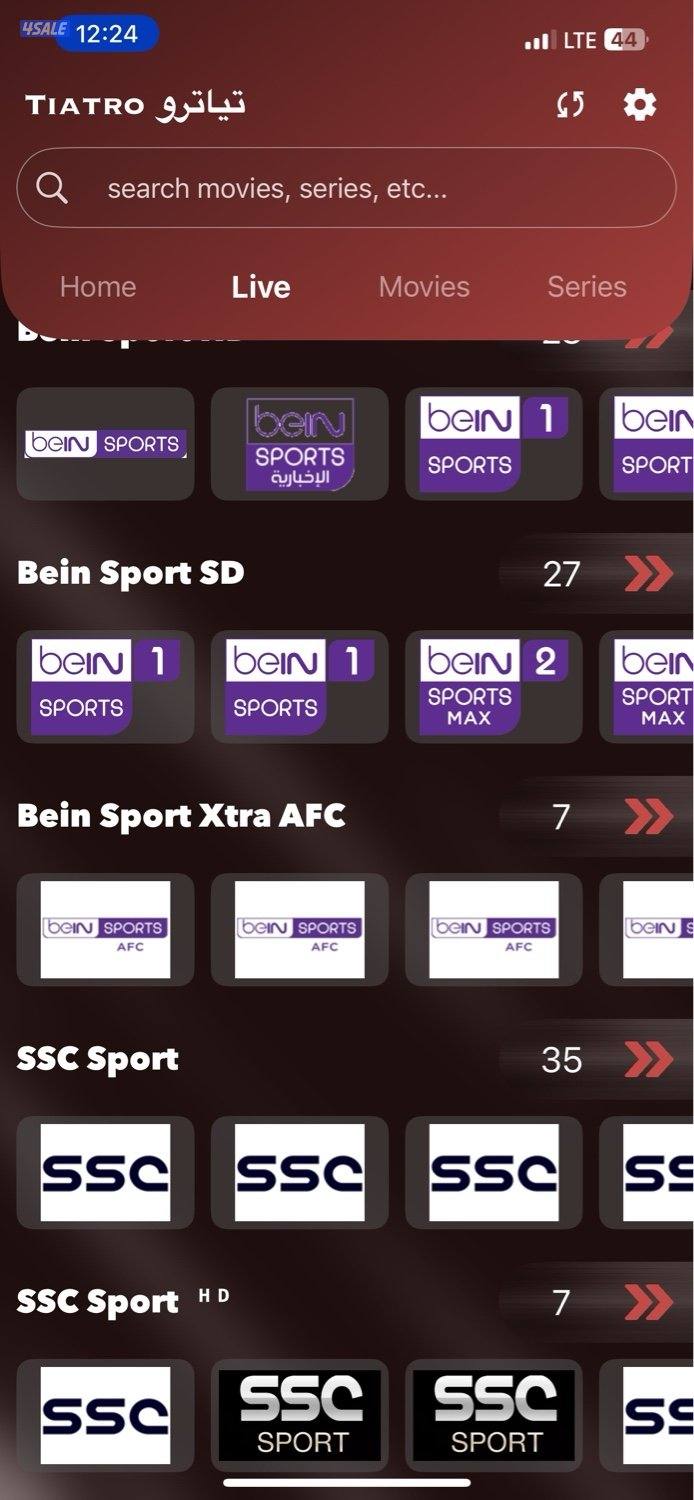Switch to the Home tab

tap(98, 287)
